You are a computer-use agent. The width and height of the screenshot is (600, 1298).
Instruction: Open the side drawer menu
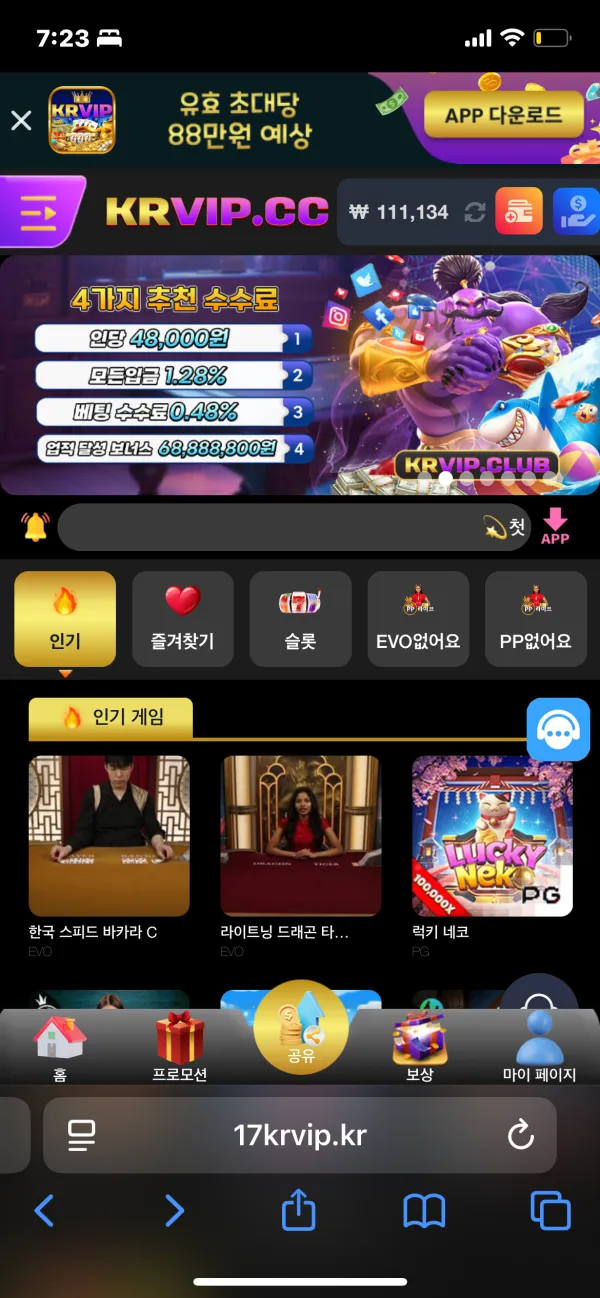click(40, 212)
